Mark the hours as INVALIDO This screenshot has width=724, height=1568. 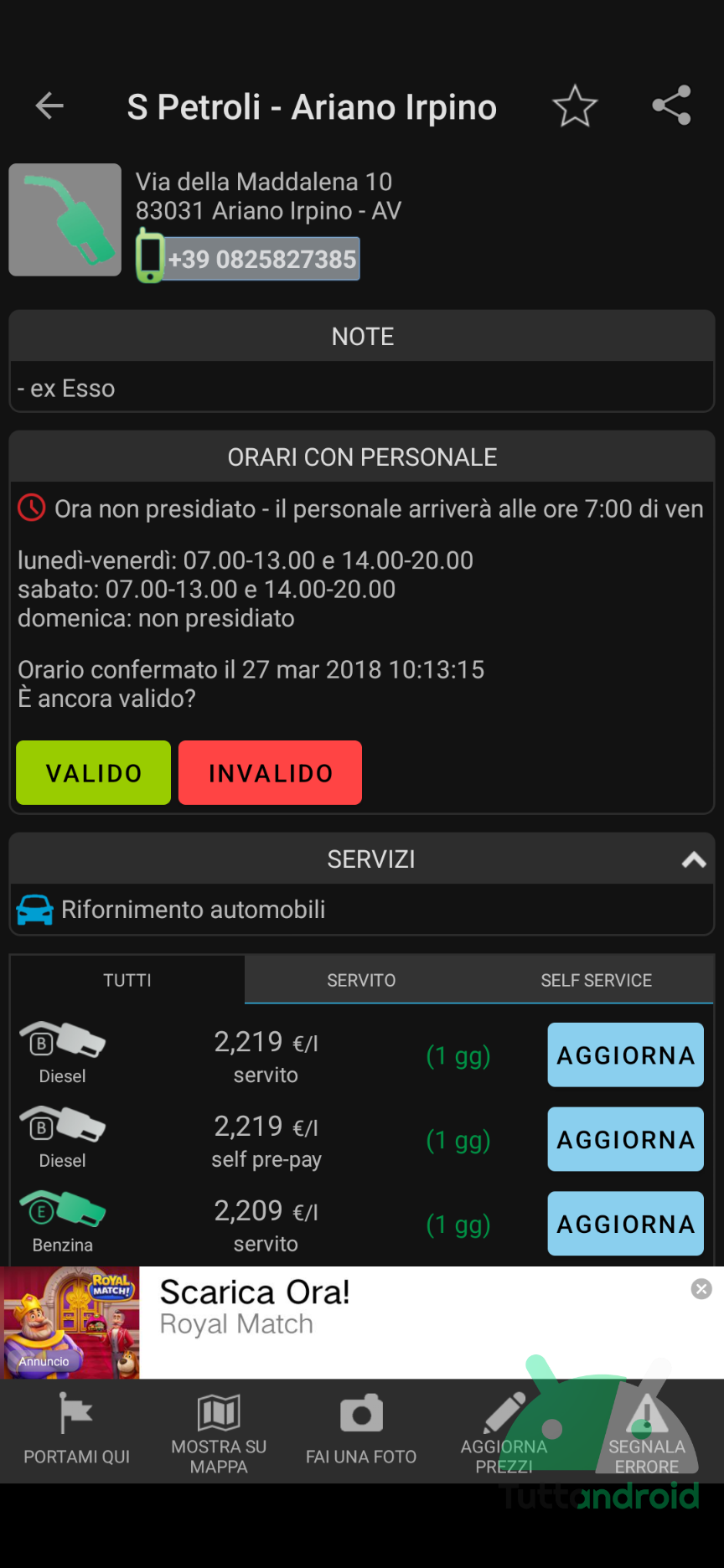[270, 772]
